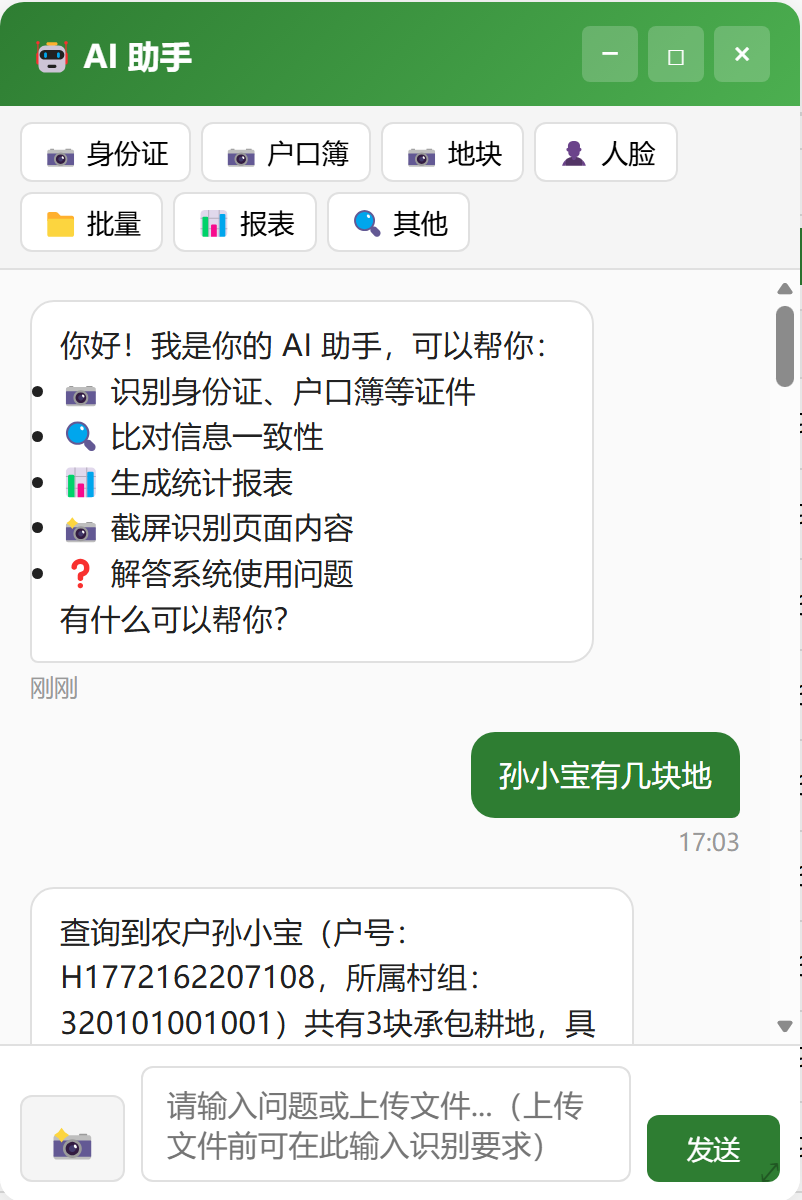This screenshot has height=1200, width=802.
Task: Click the green user message bubble 孙小宝有几块地
Action: coord(605,776)
